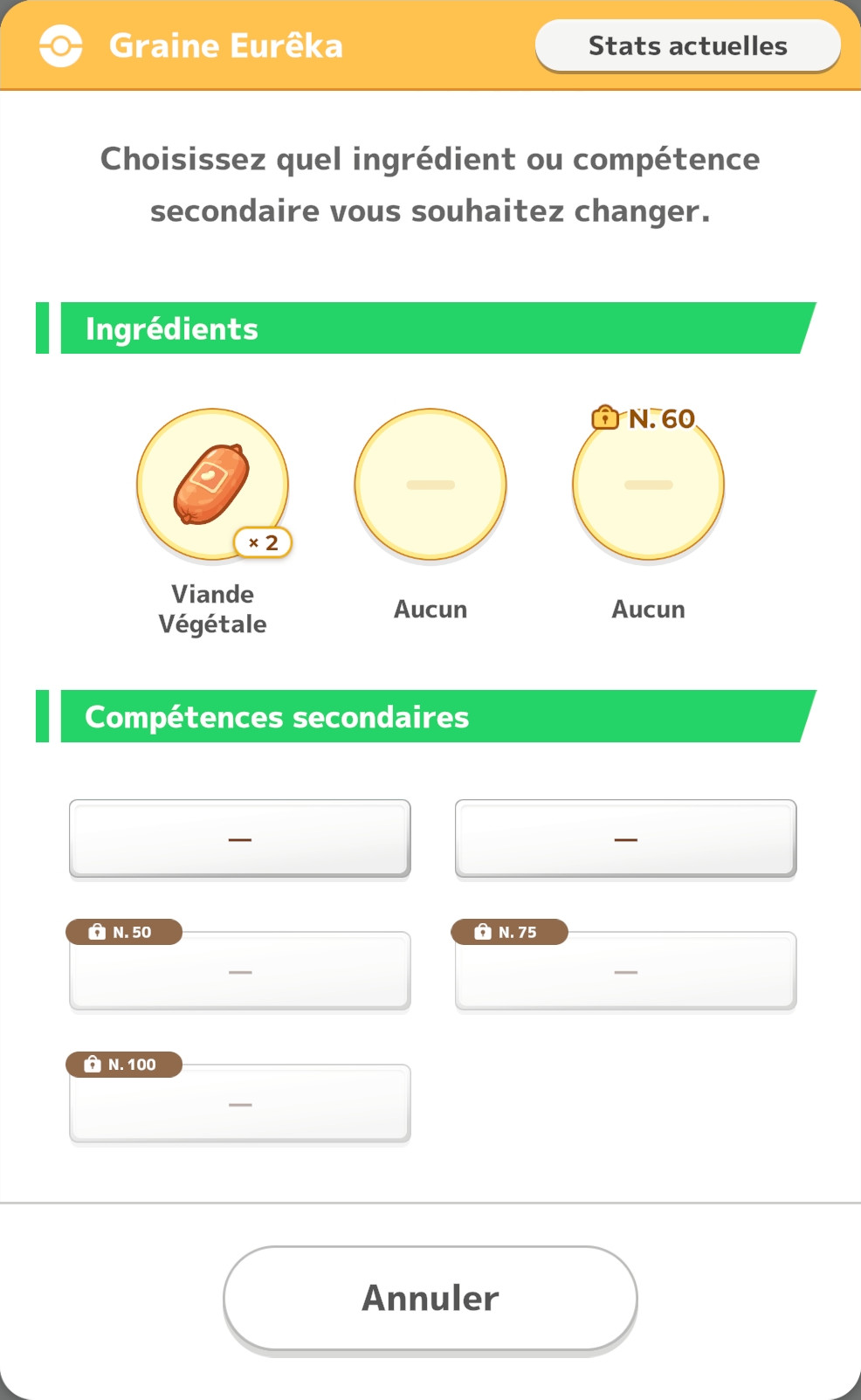Viewport: 861px width, 1400px height.
Task: Tap the N. 75 locked skill slot
Action: pyautogui.click(x=625, y=971)
